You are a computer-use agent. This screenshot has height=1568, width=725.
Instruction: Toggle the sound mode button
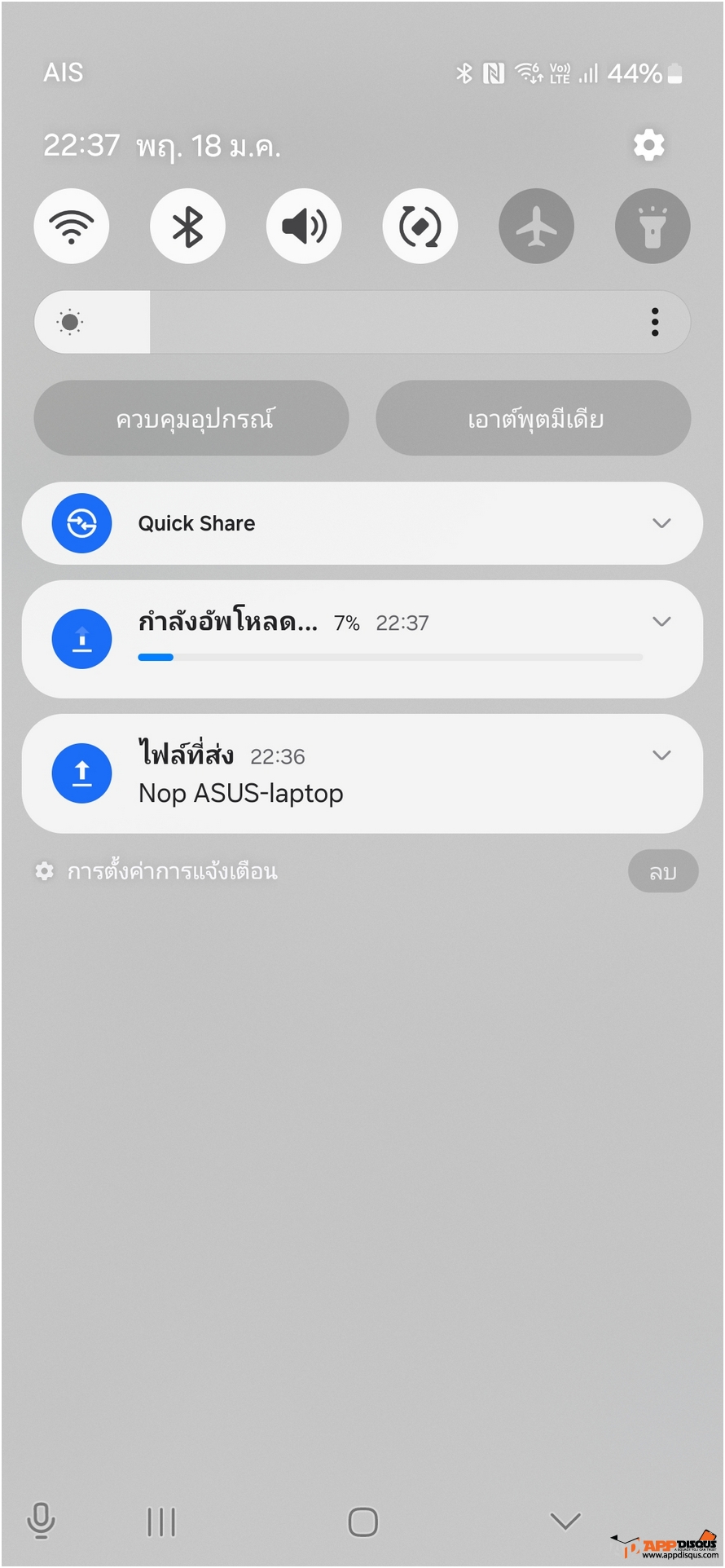point(304,226)
